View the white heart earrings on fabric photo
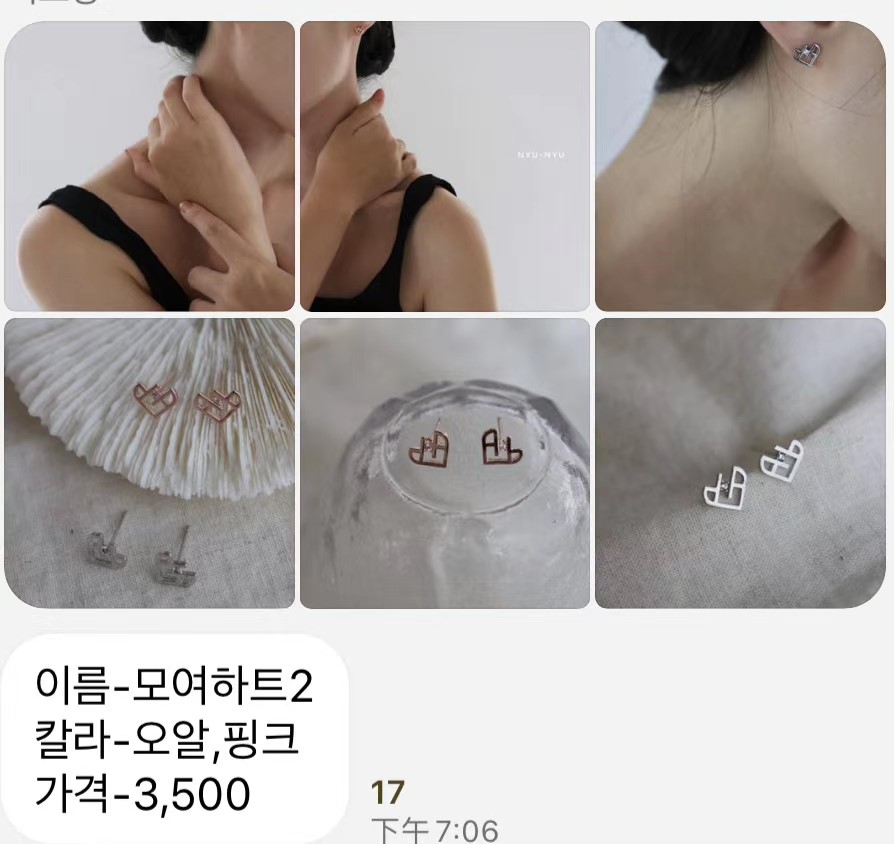The width and height of the screenshot is (894, 844). click(740, 463)
